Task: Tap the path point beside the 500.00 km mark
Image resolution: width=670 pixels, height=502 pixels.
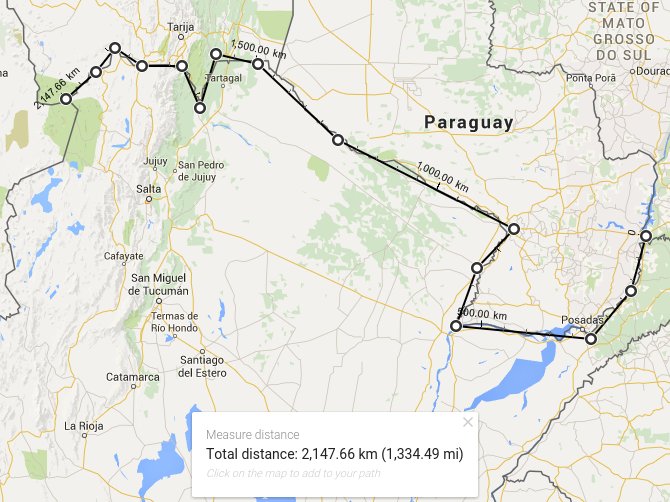Action: [456, 326]
